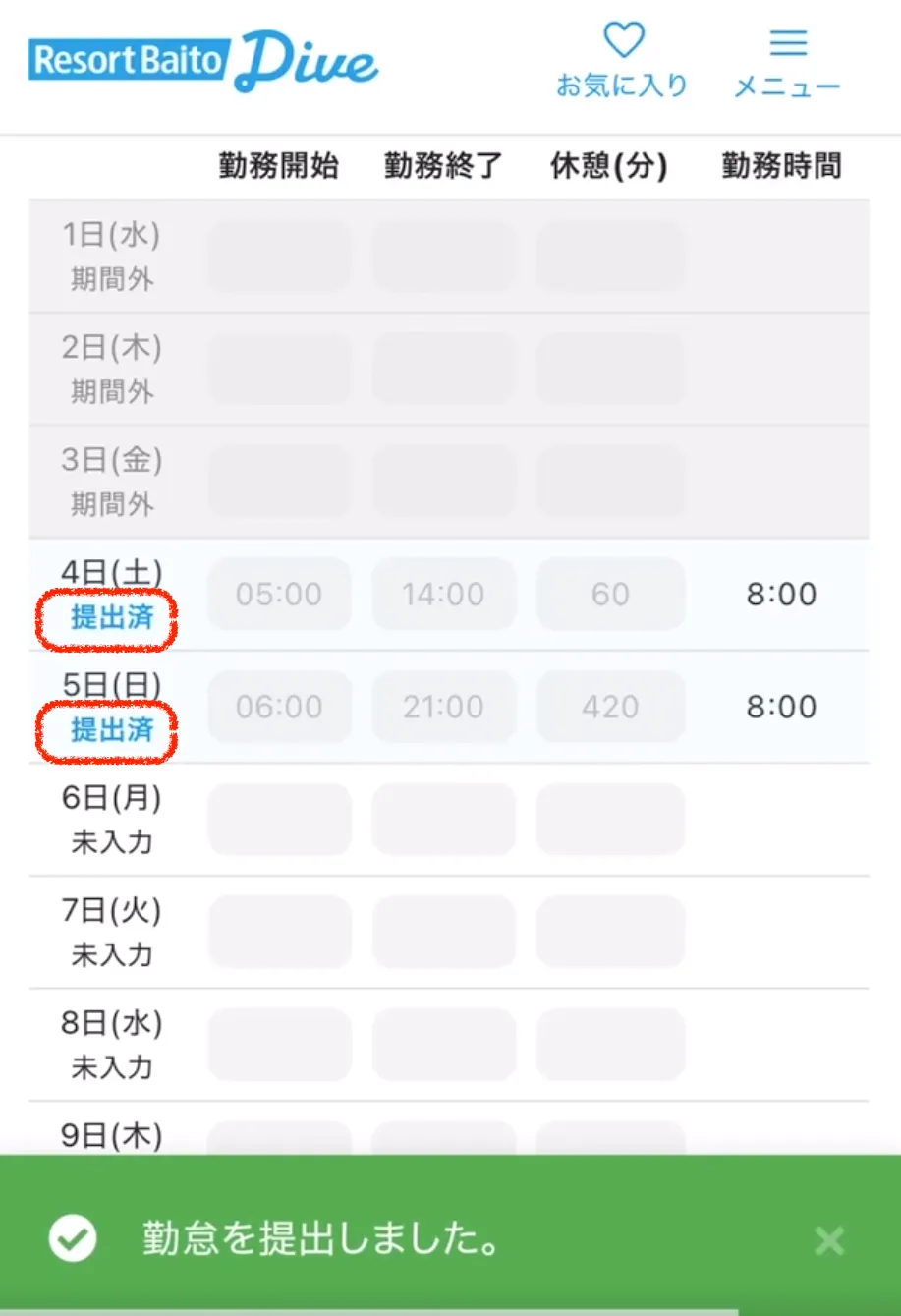Tap the 勤務終了 field for 6日(月)
The height and width of the screenshot is (1316, 901).
443,820
